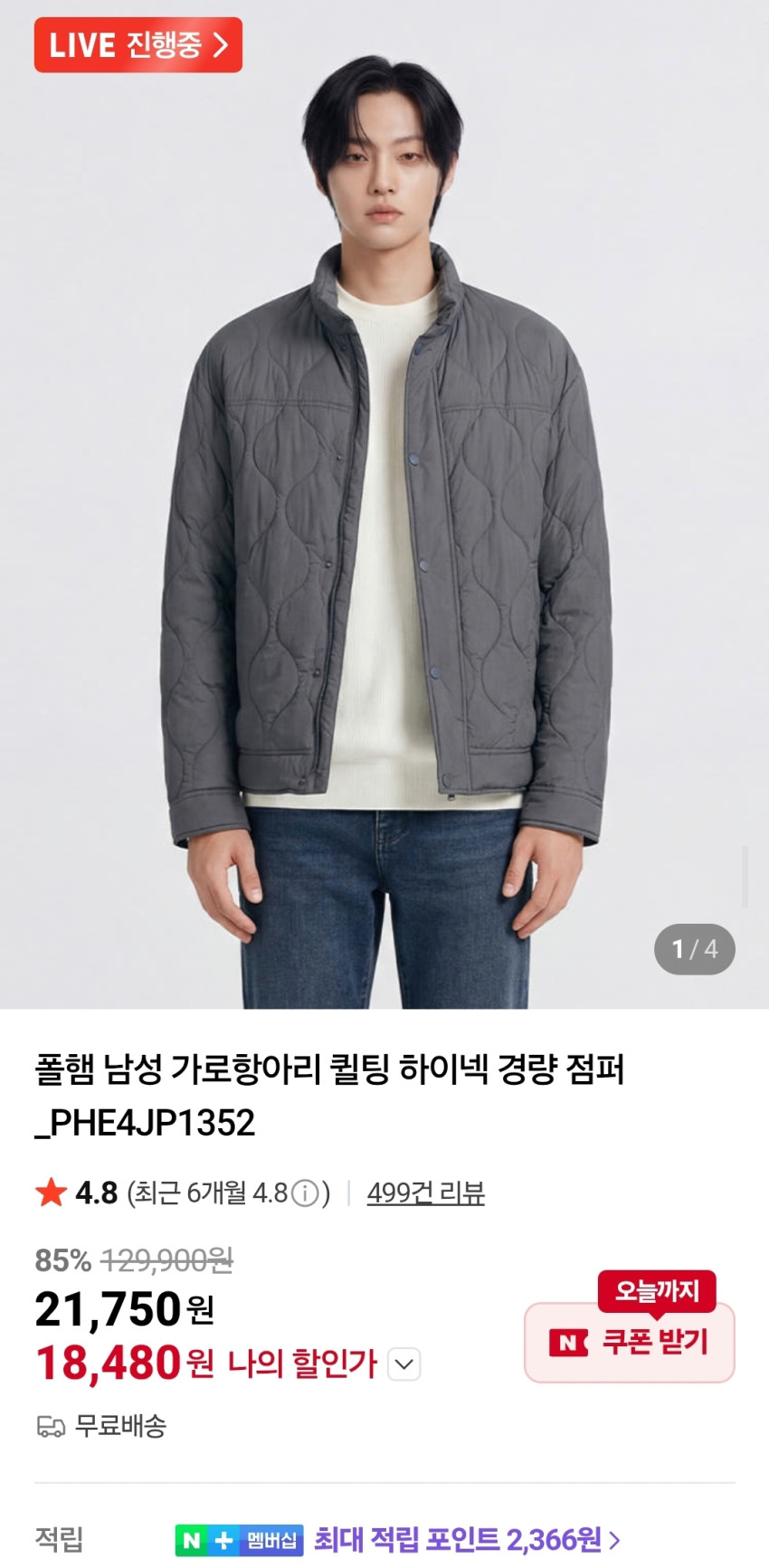Tap the rating info icon beside 4.8
The width and height of the screenshot is (769, 1568).
[306, 1194]
